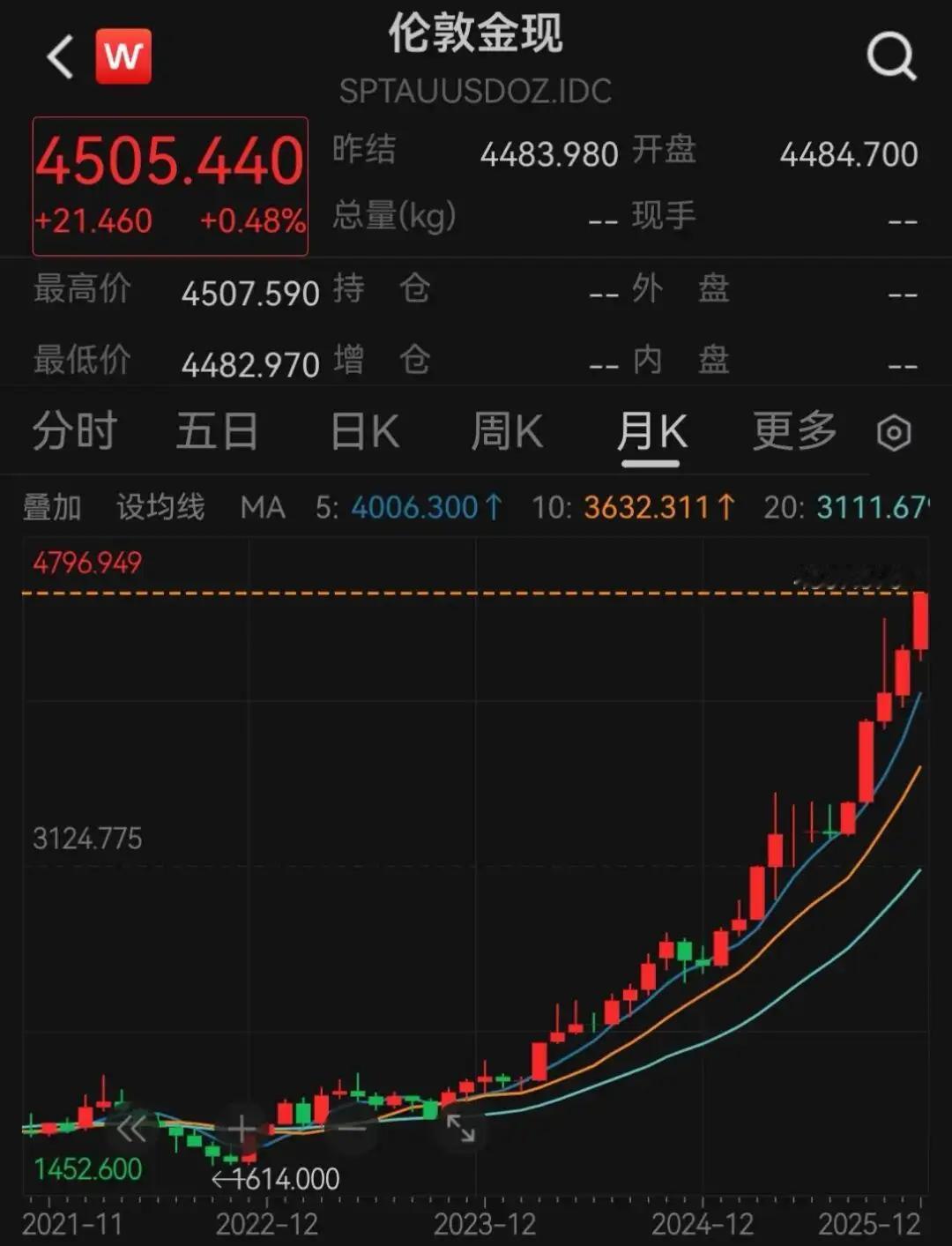952x1246 pixels.
Task: Tap the red Wind W logo icon
Action: pyautogui.click(x=124, y=56)
